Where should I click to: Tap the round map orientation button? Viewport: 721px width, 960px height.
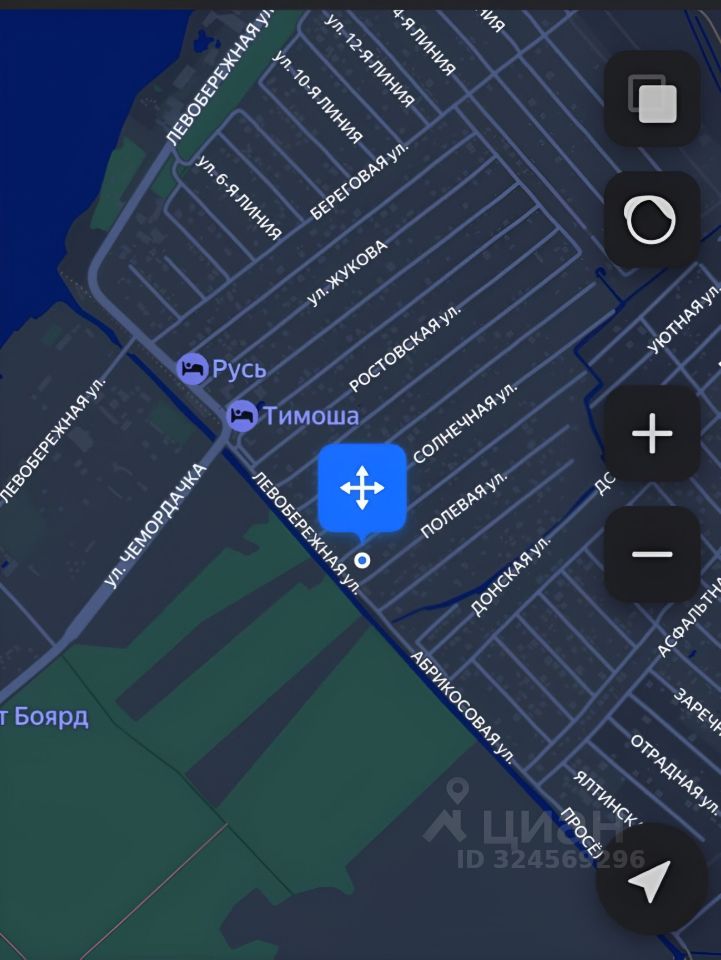click(x=651, y=219)
